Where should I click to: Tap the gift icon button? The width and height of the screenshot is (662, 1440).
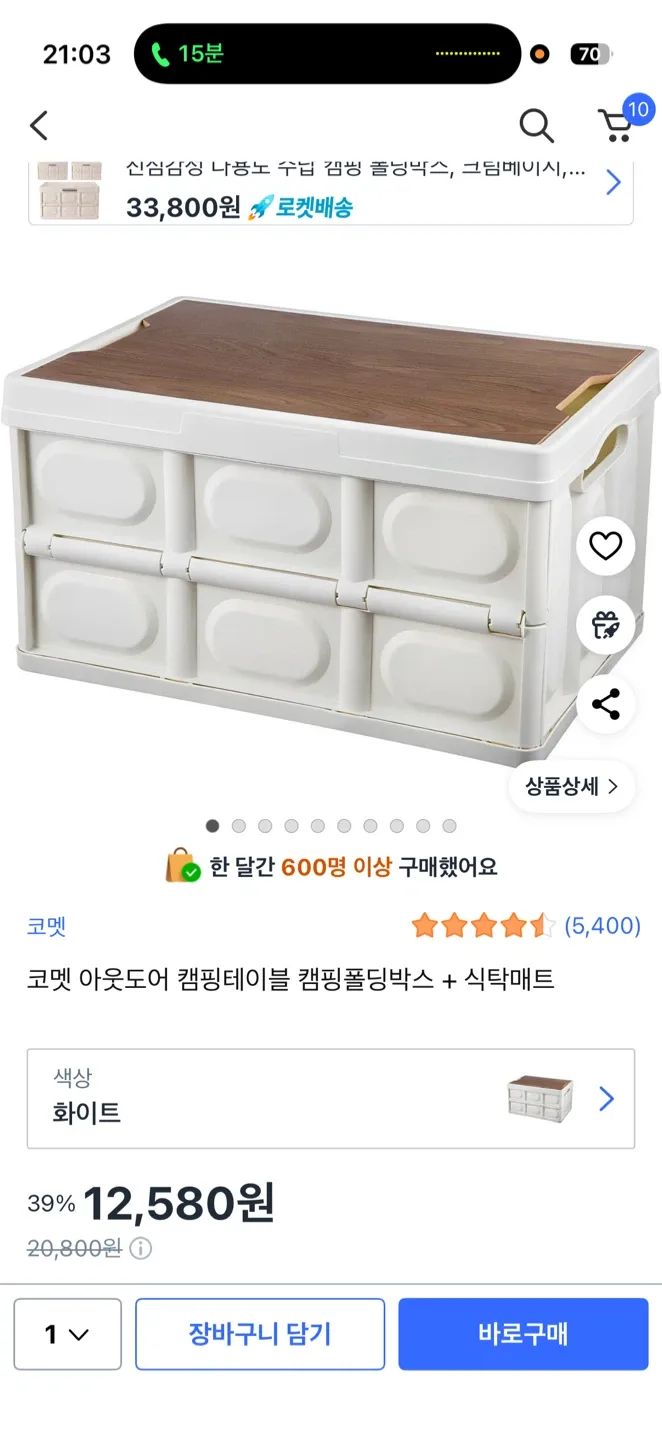pyautogui.click(x=605, y=625)
